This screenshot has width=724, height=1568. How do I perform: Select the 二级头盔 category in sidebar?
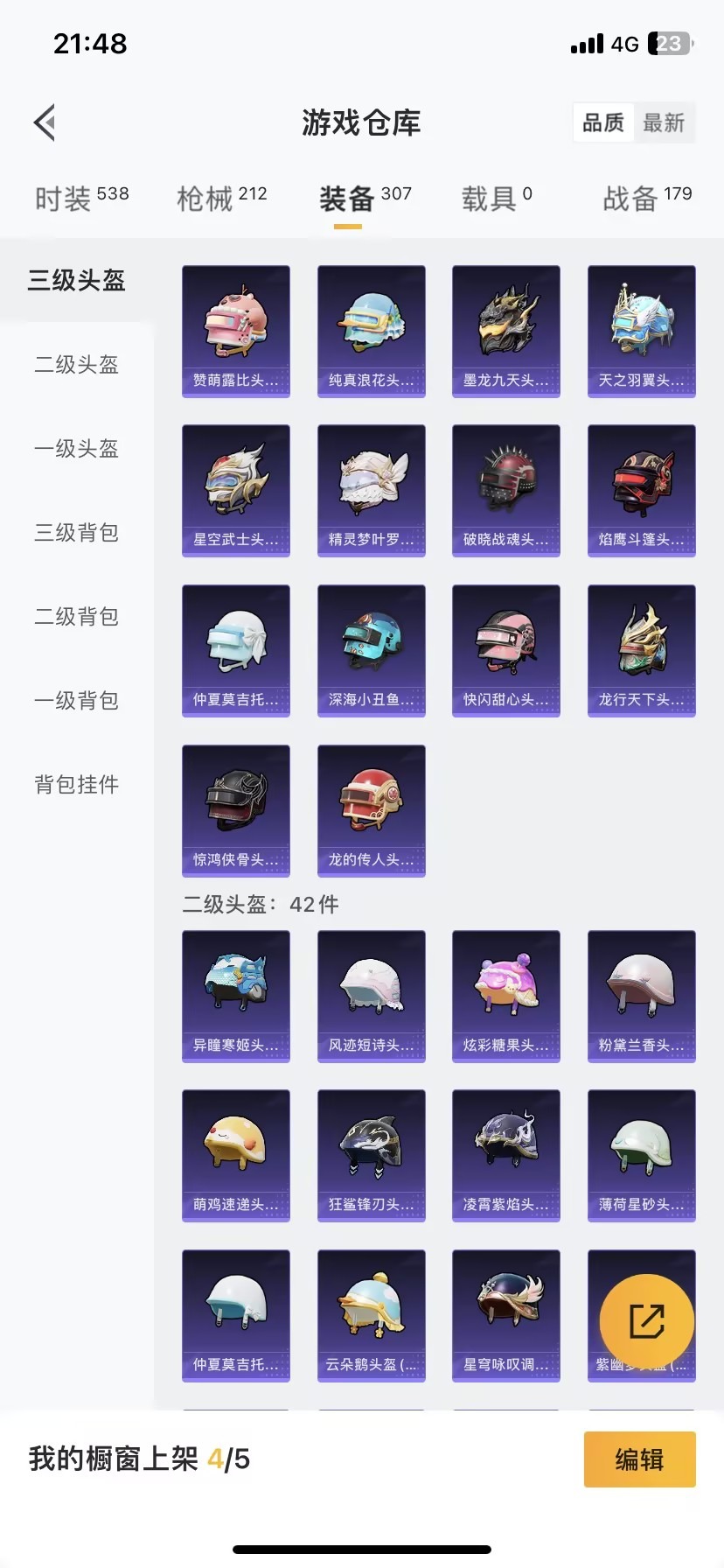click(75, 365)
